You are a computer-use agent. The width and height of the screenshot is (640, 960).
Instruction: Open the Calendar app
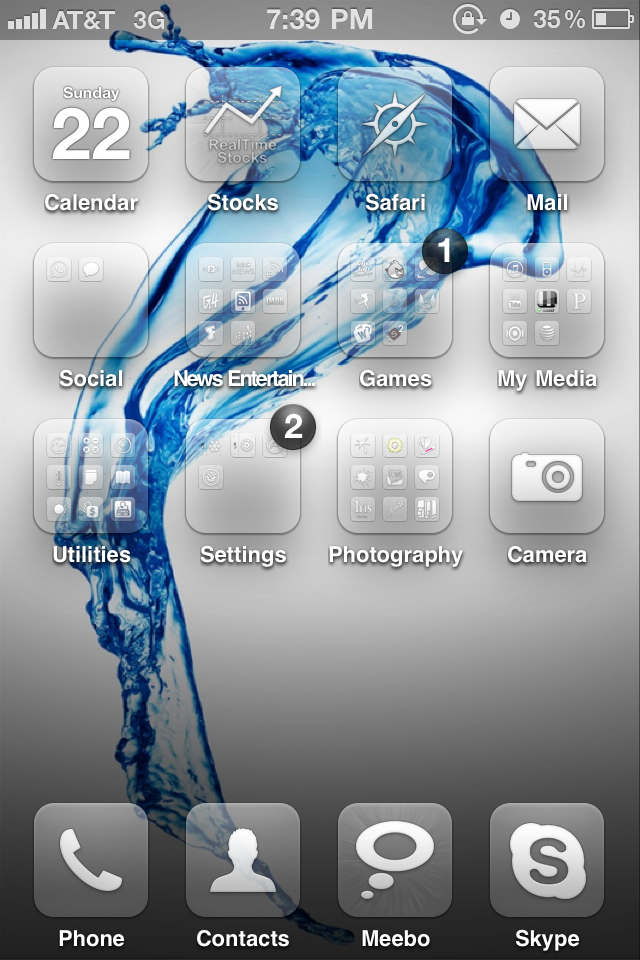[x=91, y=124]
